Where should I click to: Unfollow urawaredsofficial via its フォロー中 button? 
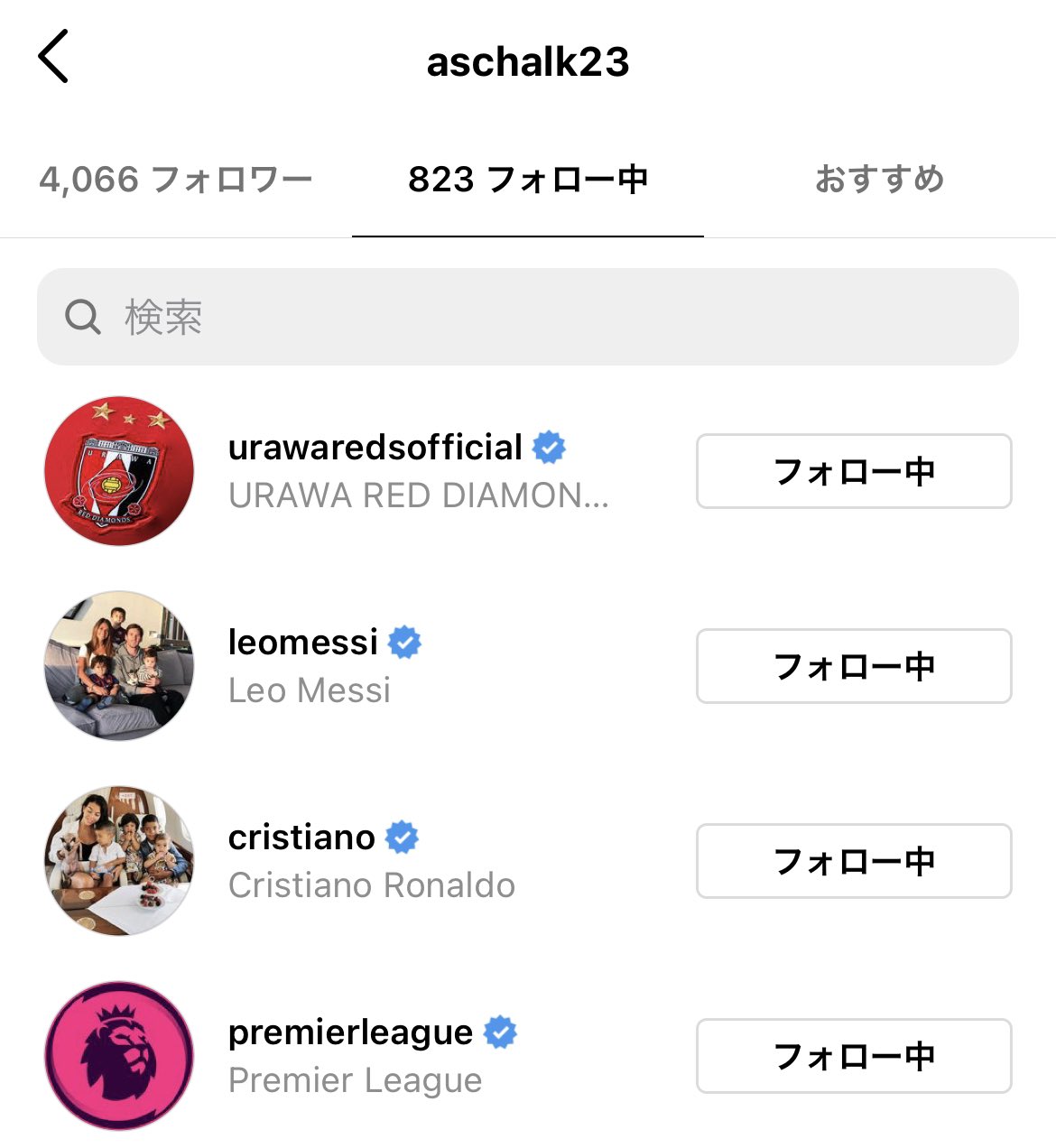point(854,471)
